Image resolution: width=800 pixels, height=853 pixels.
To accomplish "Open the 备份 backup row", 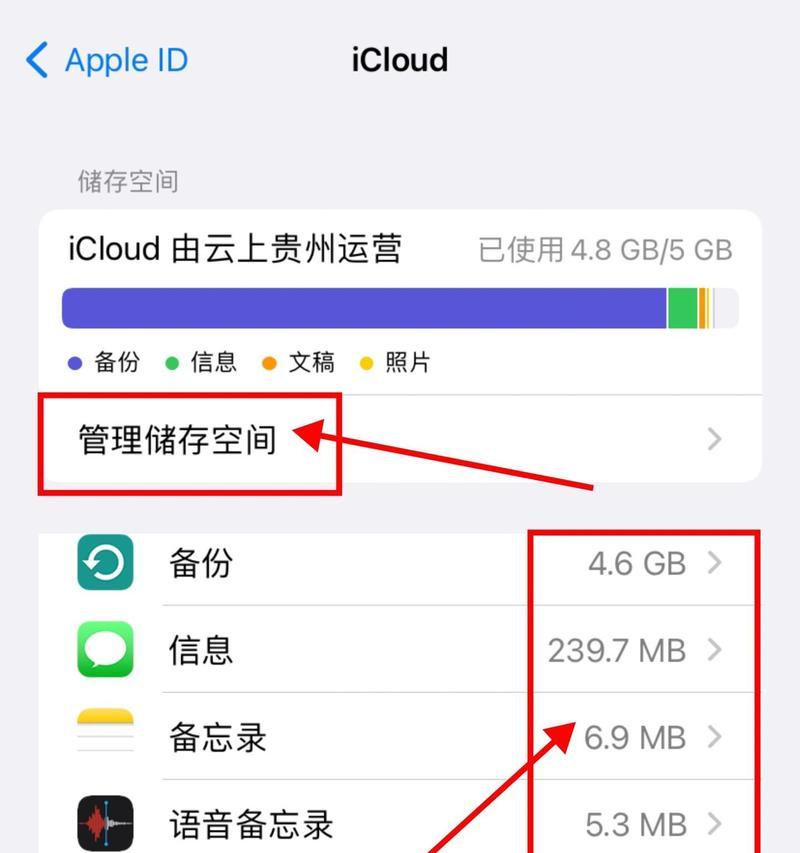I will 400,563.
